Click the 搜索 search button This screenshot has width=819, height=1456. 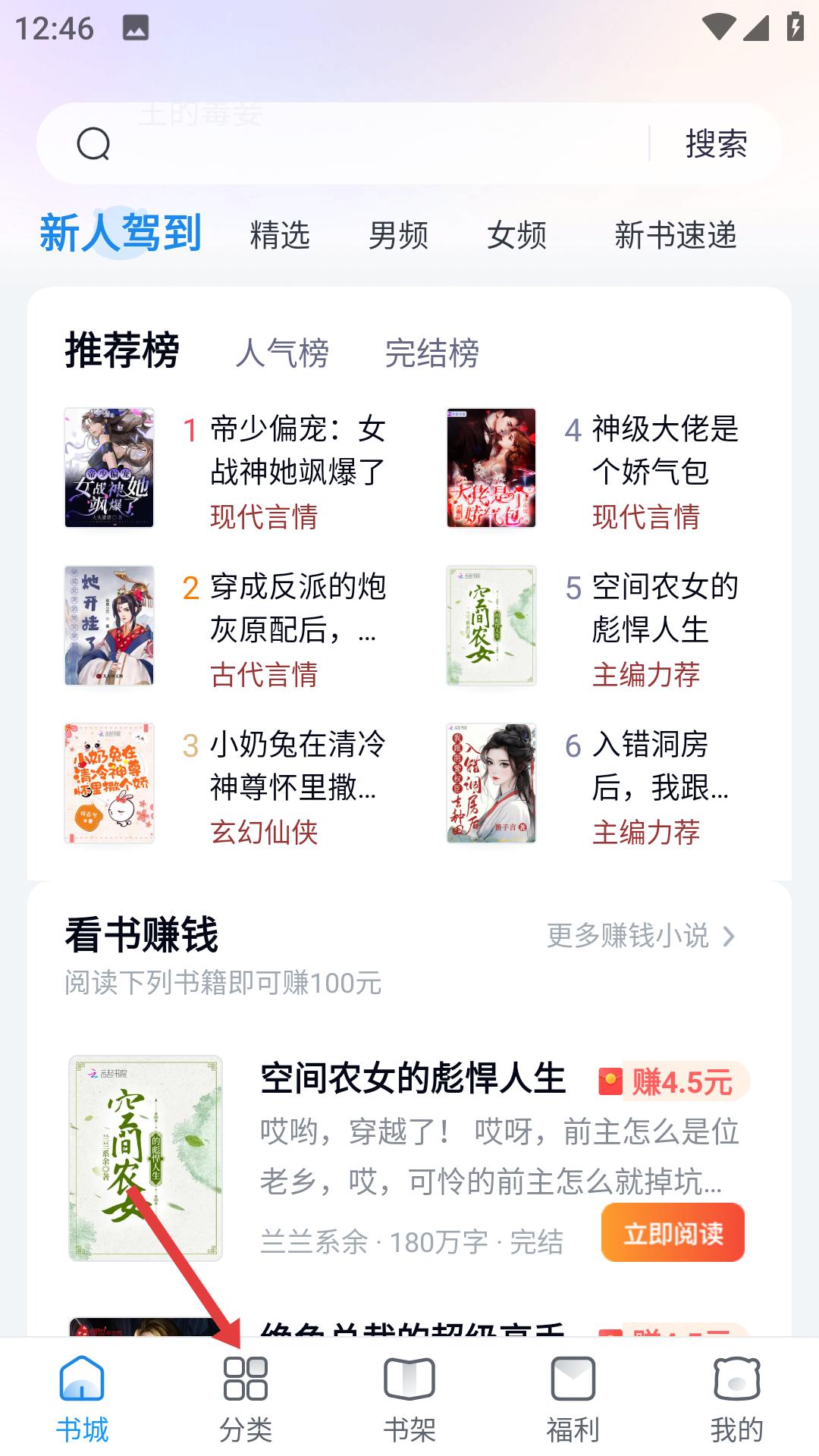716,144
